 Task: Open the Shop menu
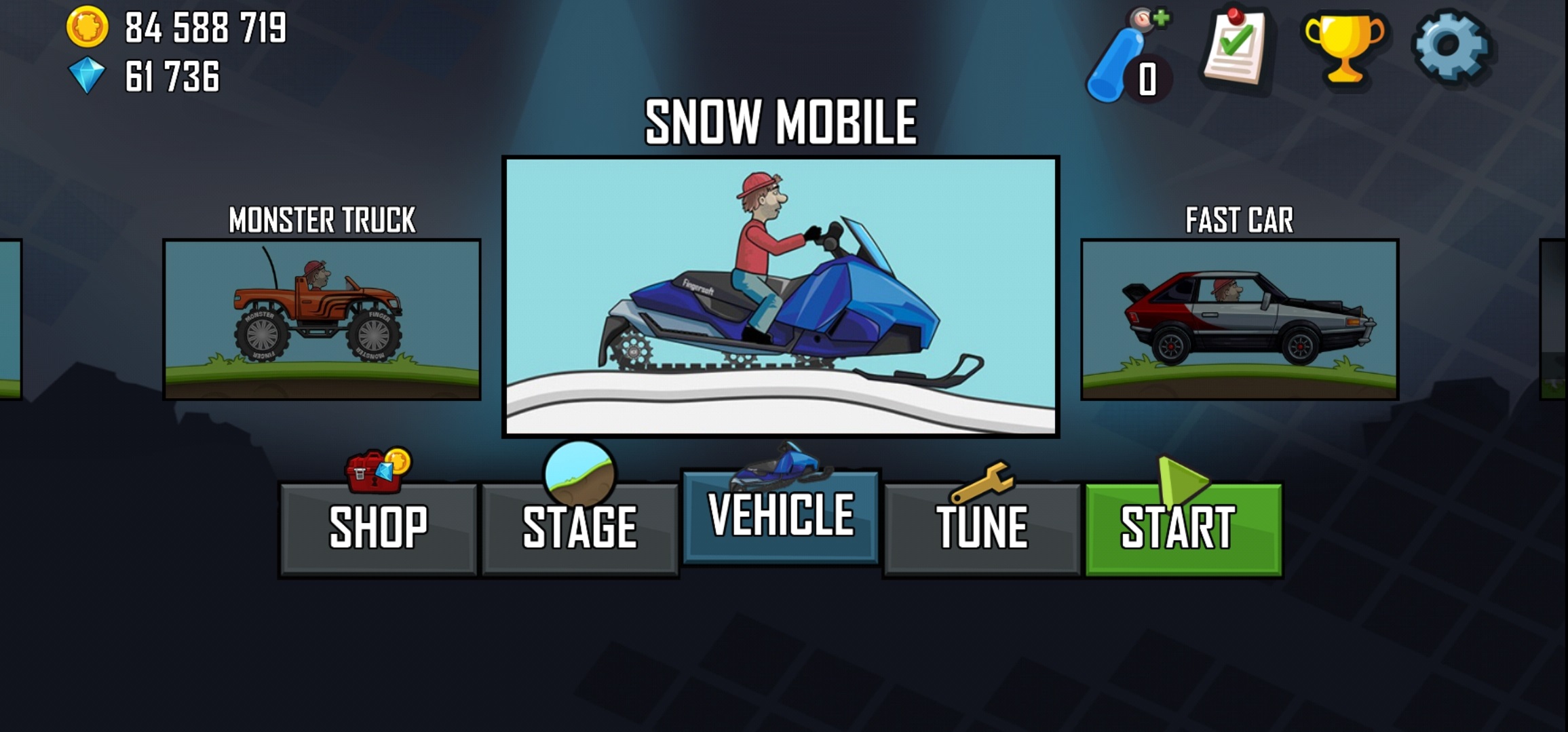click(379, 528)
